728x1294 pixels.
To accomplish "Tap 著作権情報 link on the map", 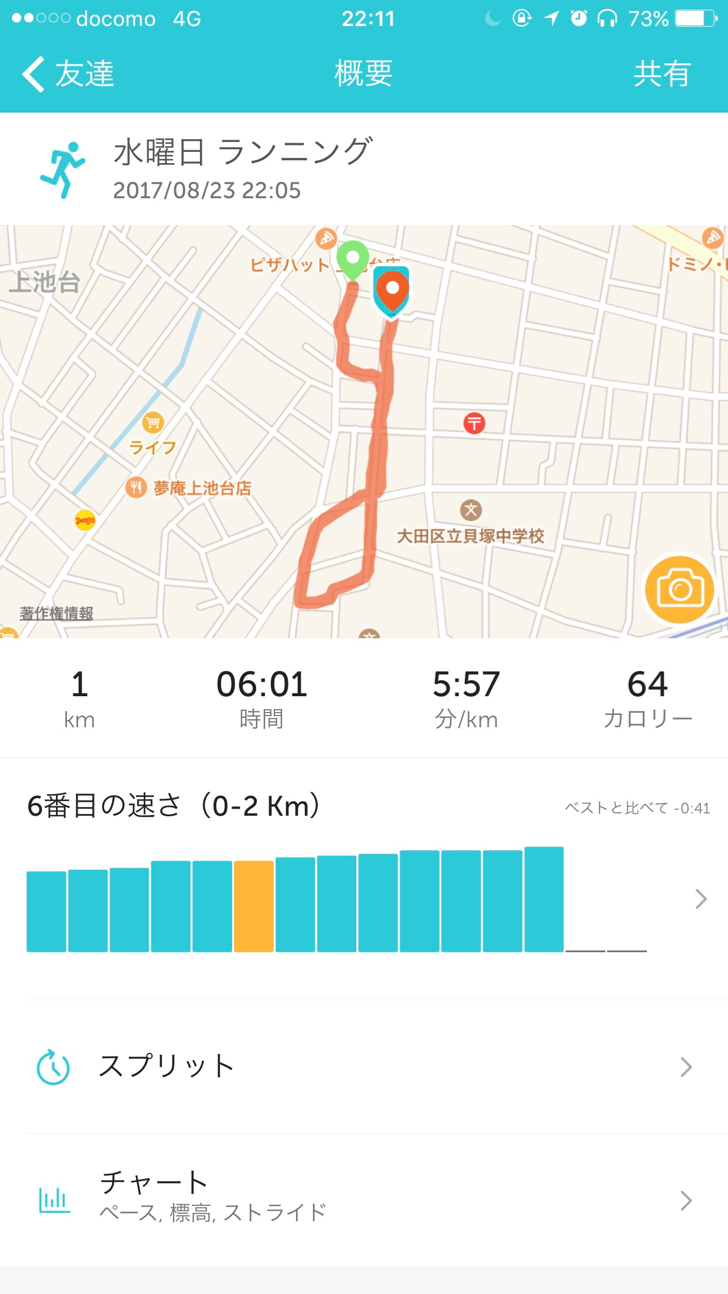I will click(x=57, y=613).
